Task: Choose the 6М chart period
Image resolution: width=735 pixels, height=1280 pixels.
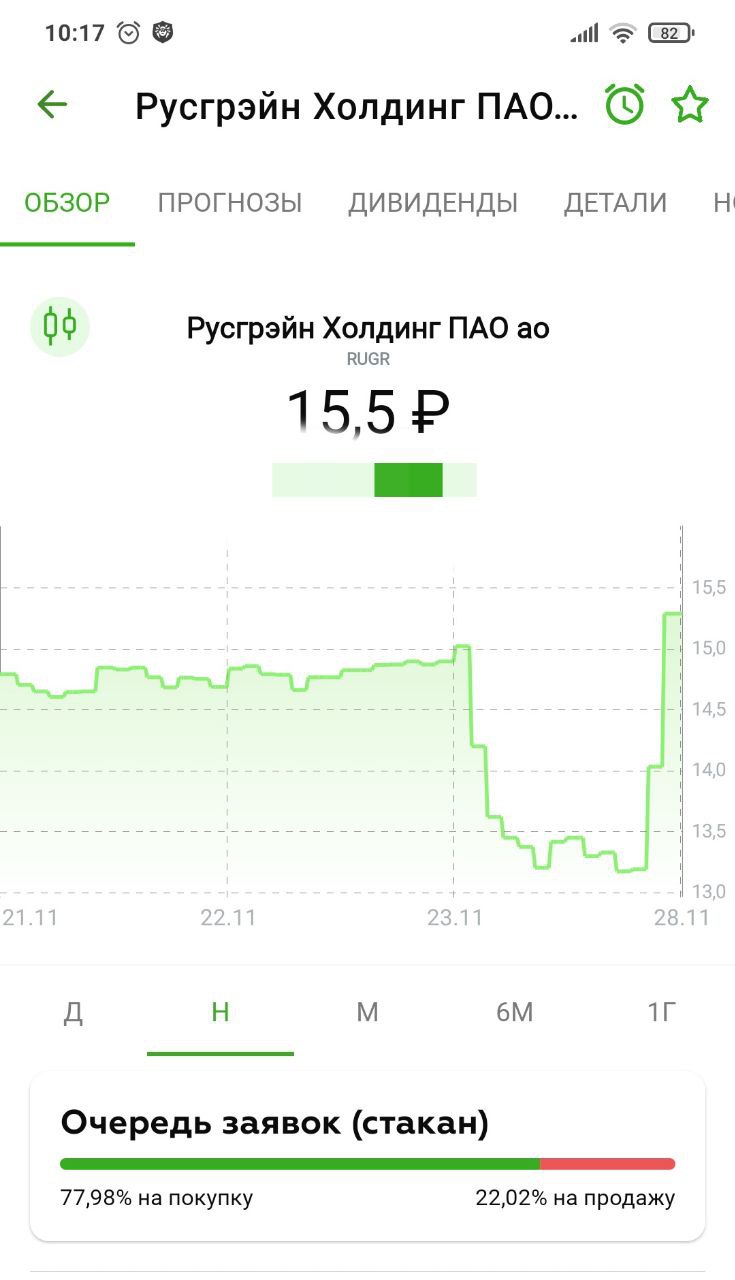Action: pos(514,1012)
